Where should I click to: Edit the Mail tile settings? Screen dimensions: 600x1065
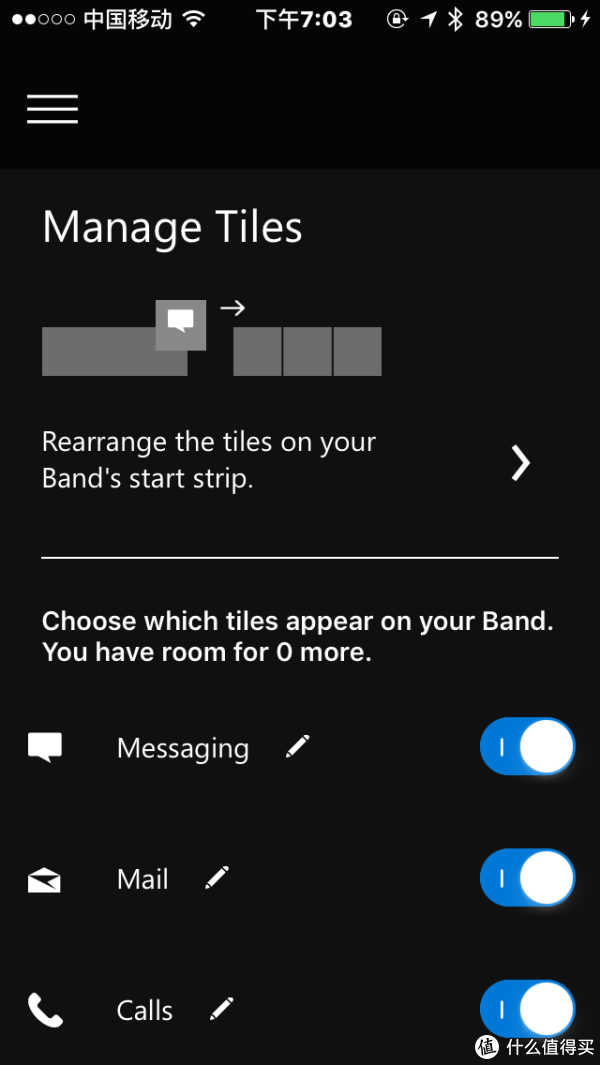tap(217, 878)
